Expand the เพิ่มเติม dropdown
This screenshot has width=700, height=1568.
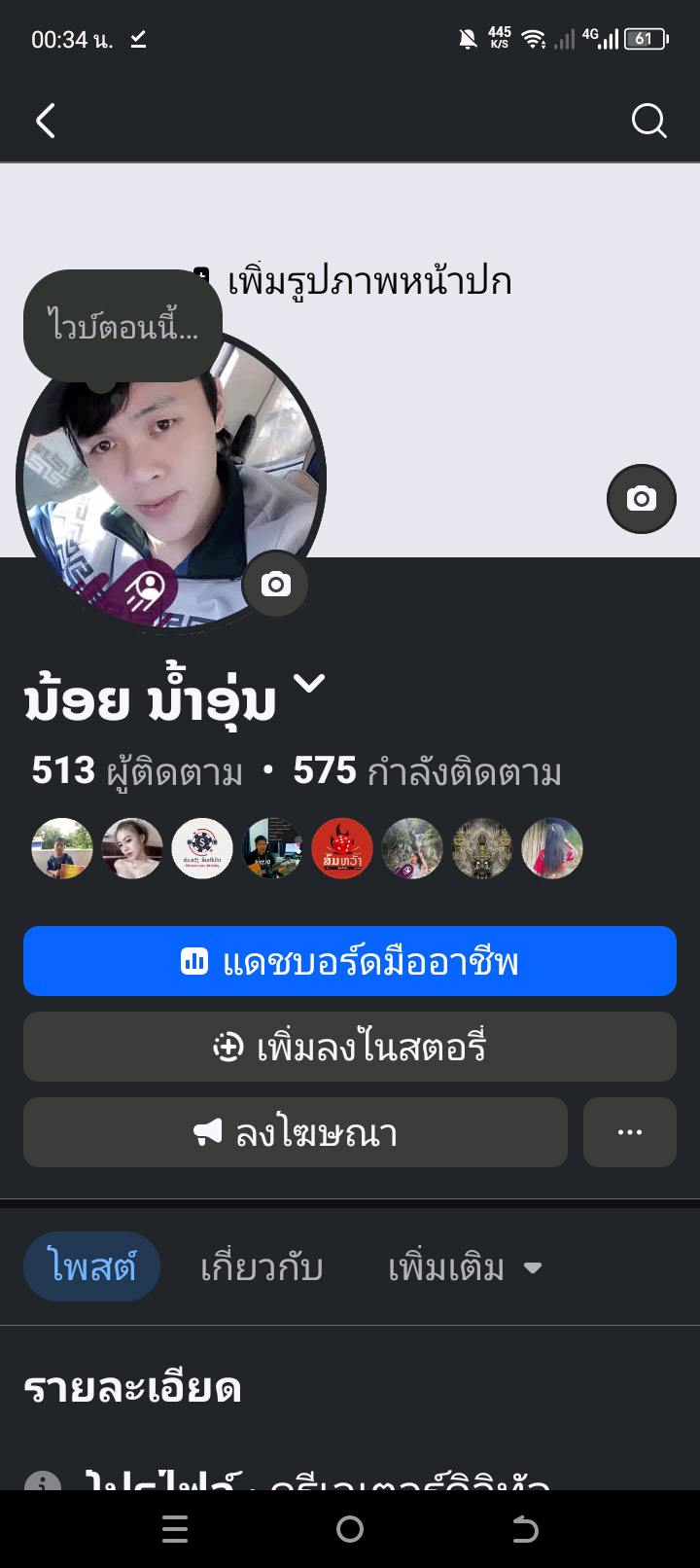coord(465,1267)
